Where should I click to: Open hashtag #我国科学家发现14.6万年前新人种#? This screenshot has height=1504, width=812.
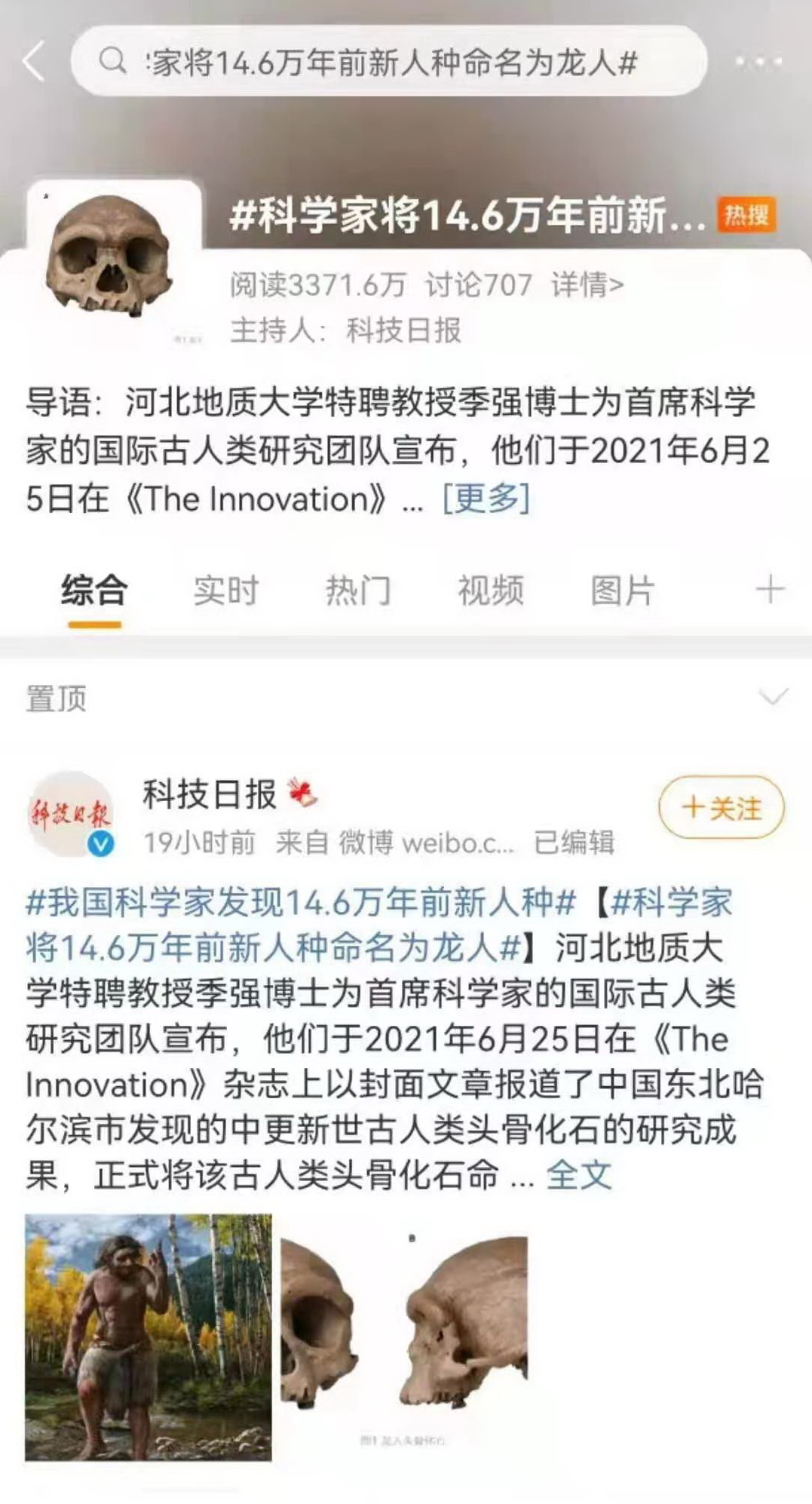tap(300, 903)
